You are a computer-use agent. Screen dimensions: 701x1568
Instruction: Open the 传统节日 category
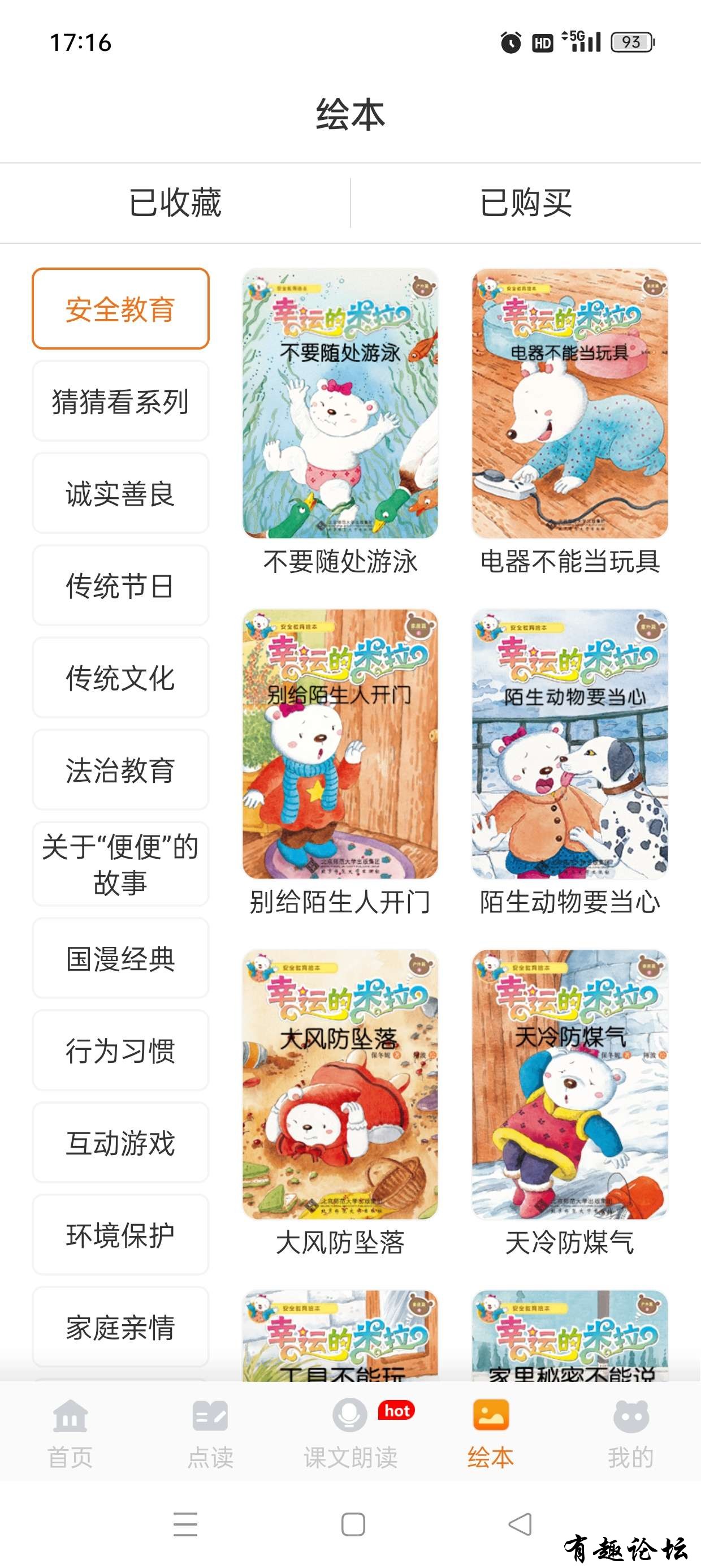[120, 585]
